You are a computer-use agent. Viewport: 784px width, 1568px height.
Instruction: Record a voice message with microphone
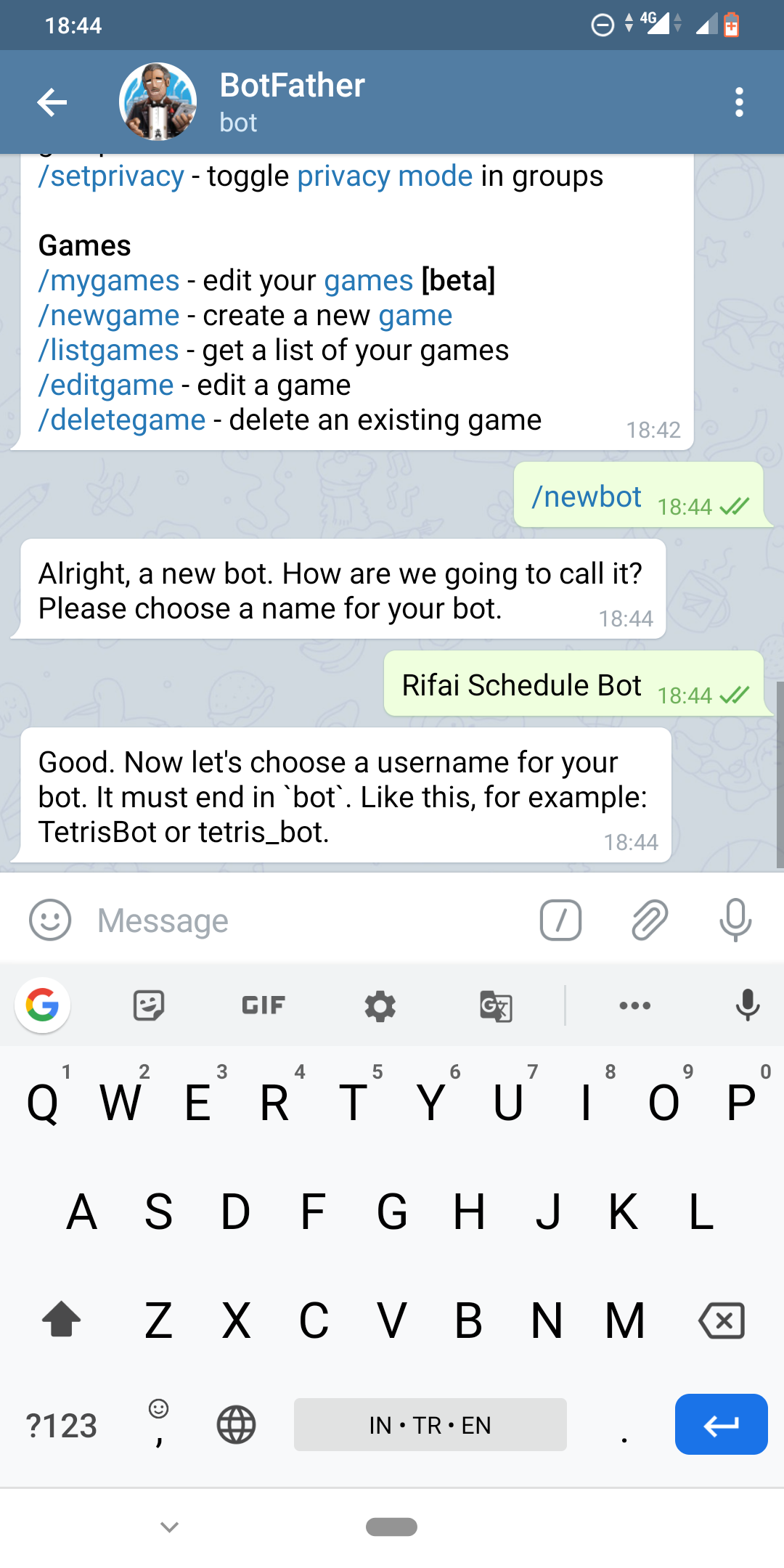735,920
